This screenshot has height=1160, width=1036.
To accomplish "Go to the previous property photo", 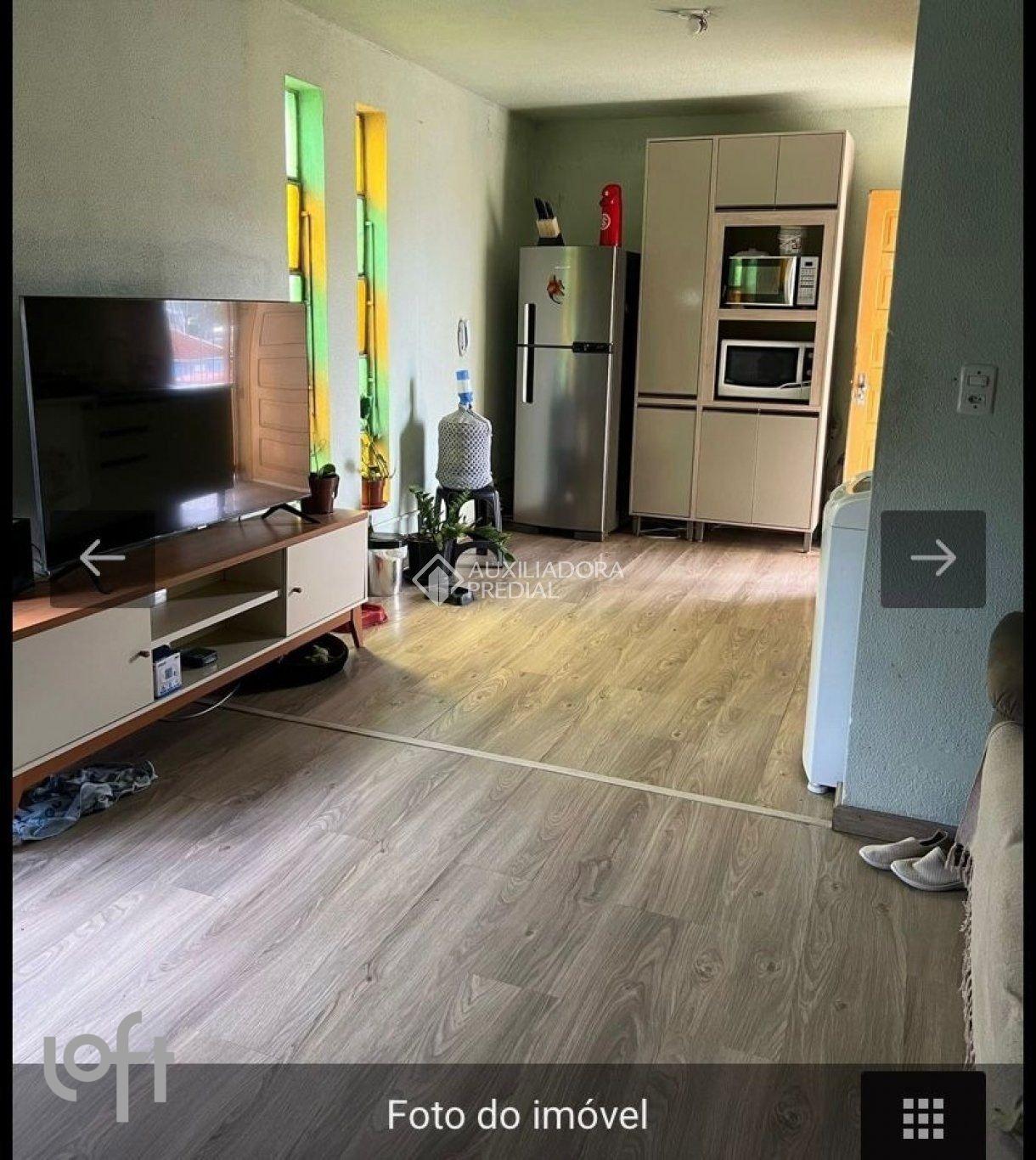I will (x=102, y=558).
